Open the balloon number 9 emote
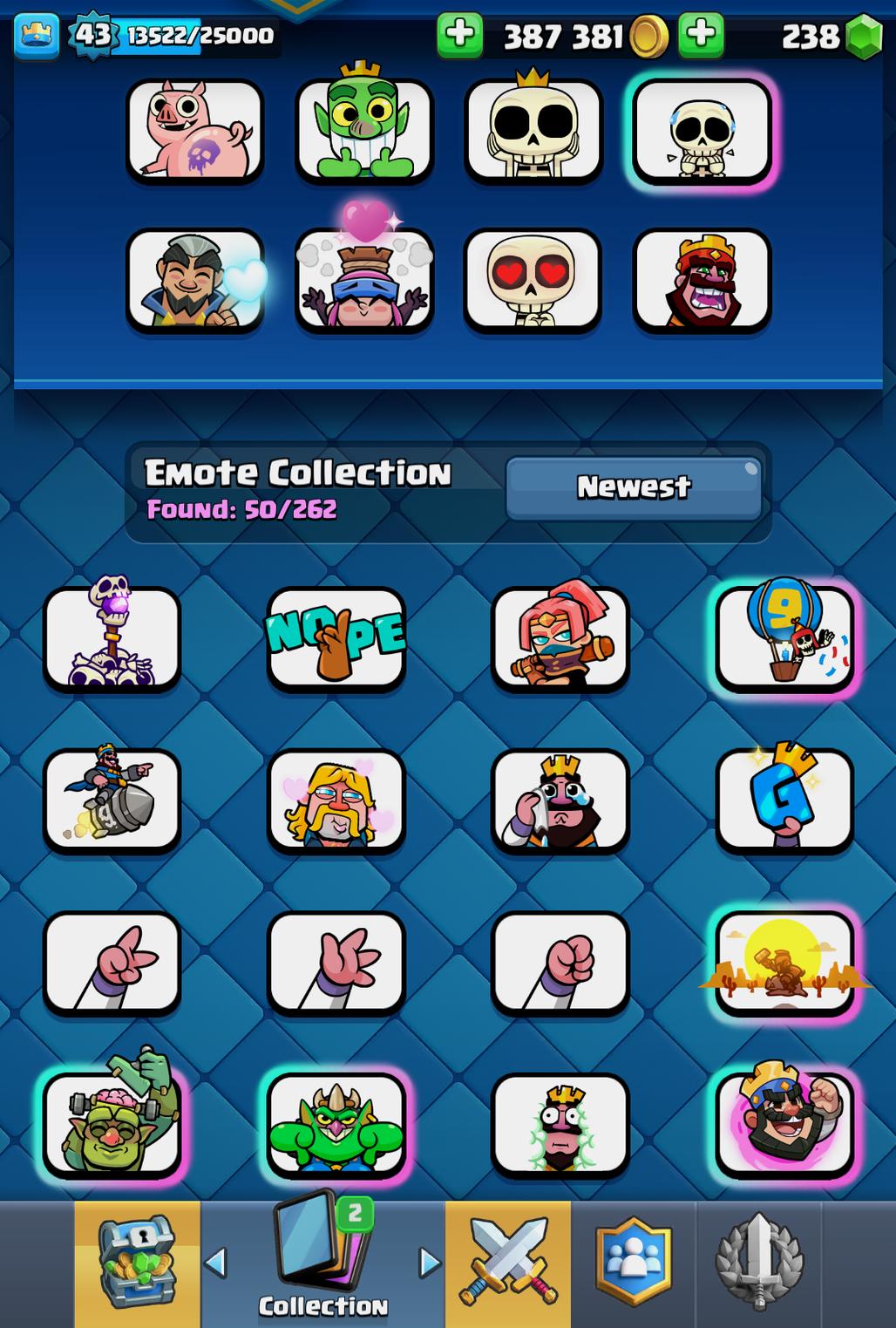Screen dimensions: 896x1328 pyautogui.click(x=784, y=637)
